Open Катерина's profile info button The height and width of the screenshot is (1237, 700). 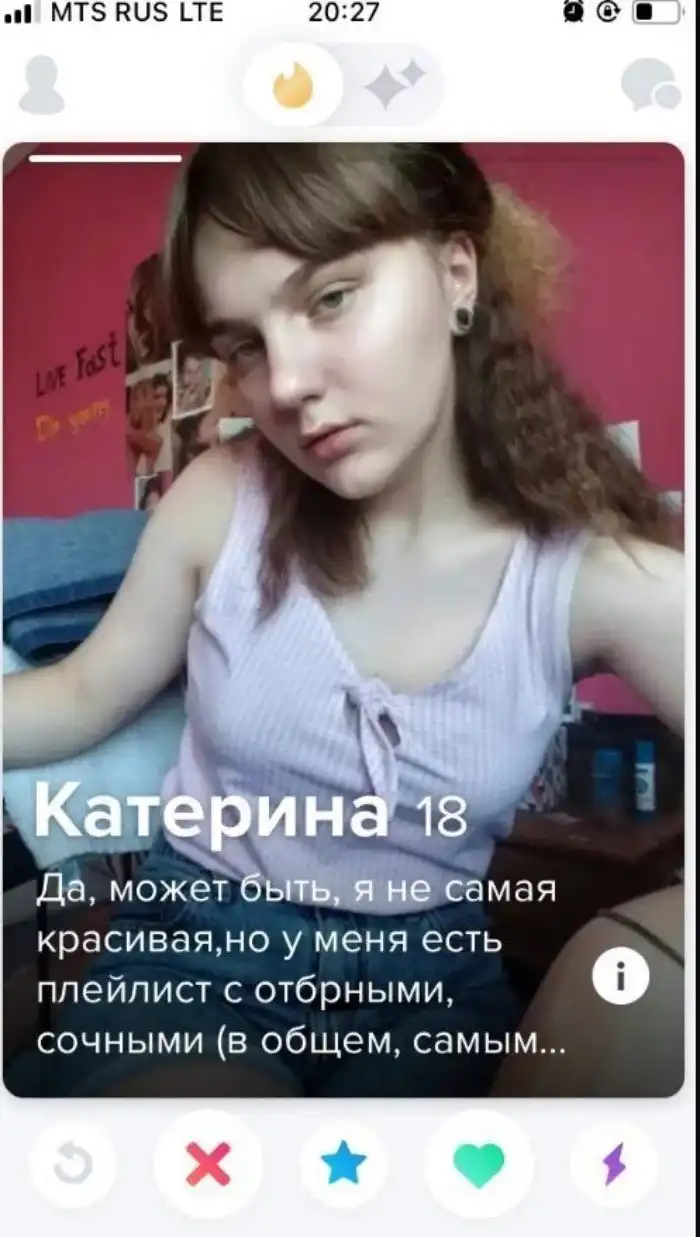(x=620, y=975)
